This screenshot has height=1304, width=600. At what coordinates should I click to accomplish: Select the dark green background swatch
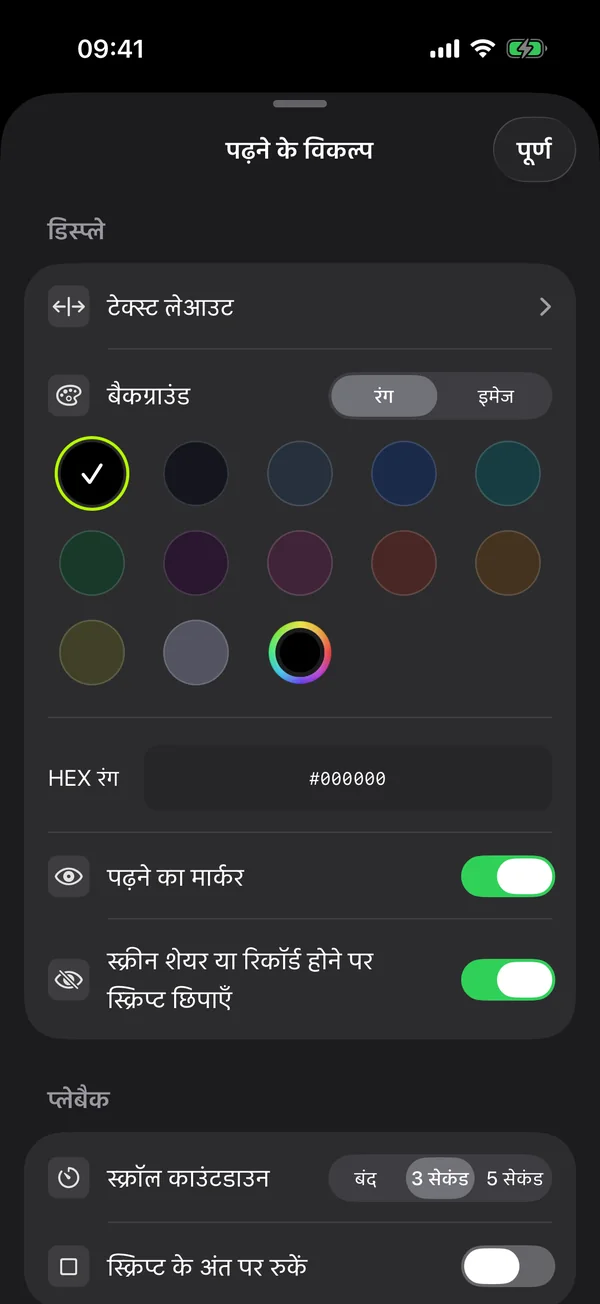(92, 563)
